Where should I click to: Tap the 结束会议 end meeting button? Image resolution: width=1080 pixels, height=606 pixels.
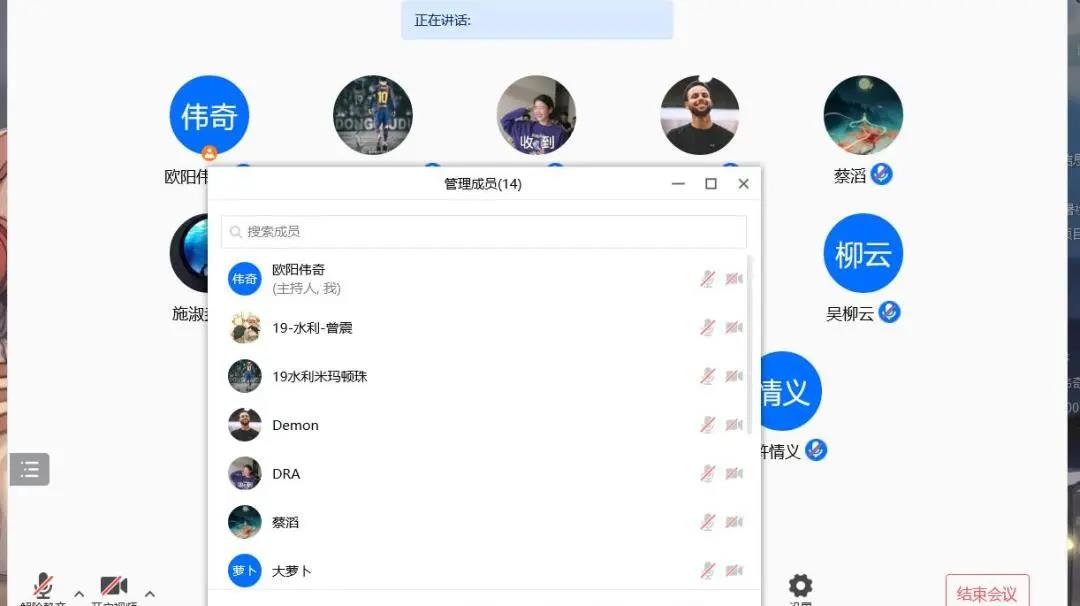click(x=986, y=593)
